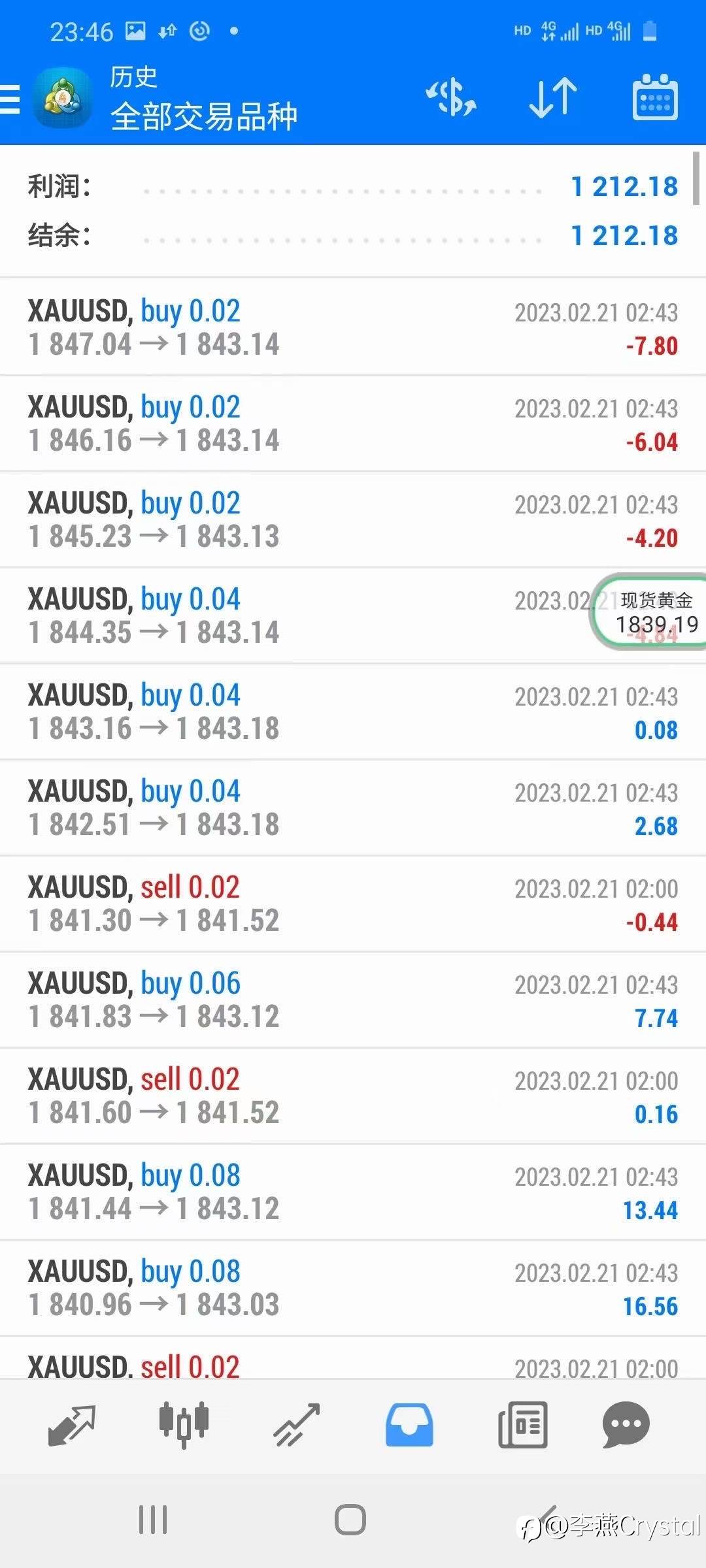706x1568 pixels.
Task: Go to the Trade tab
Action: 297,1426
